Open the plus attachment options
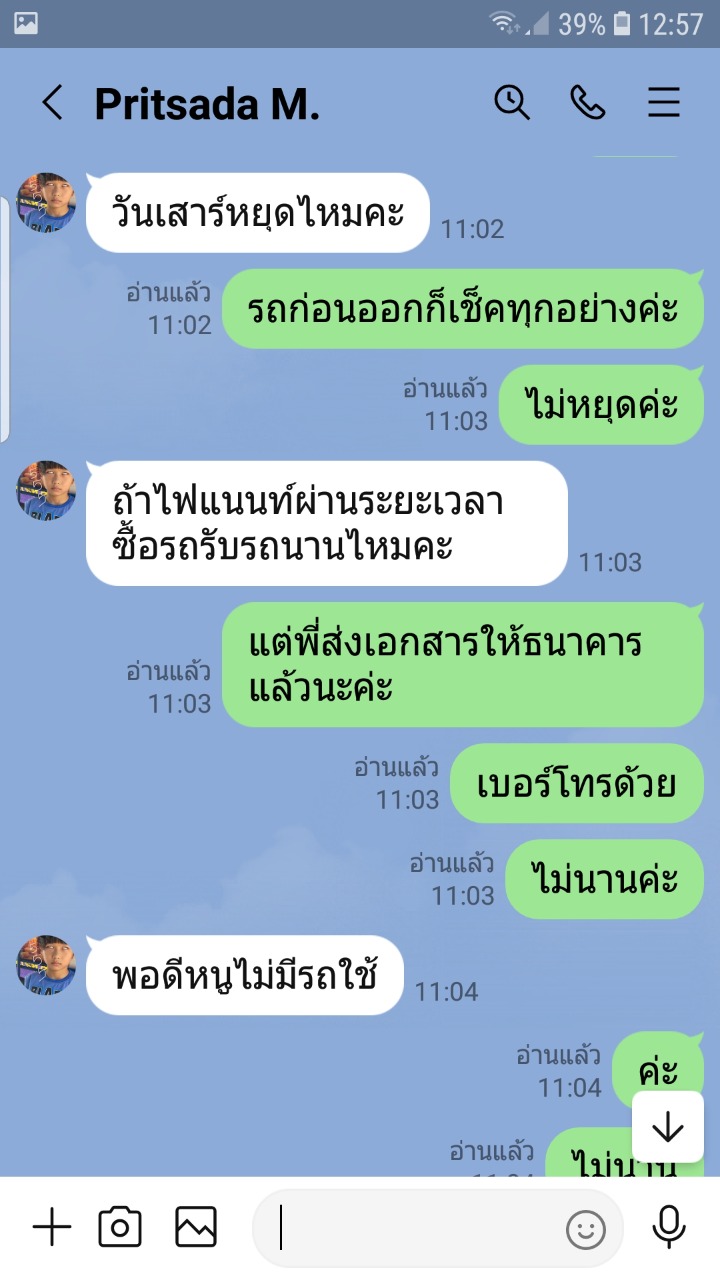 pos(52,1227)
